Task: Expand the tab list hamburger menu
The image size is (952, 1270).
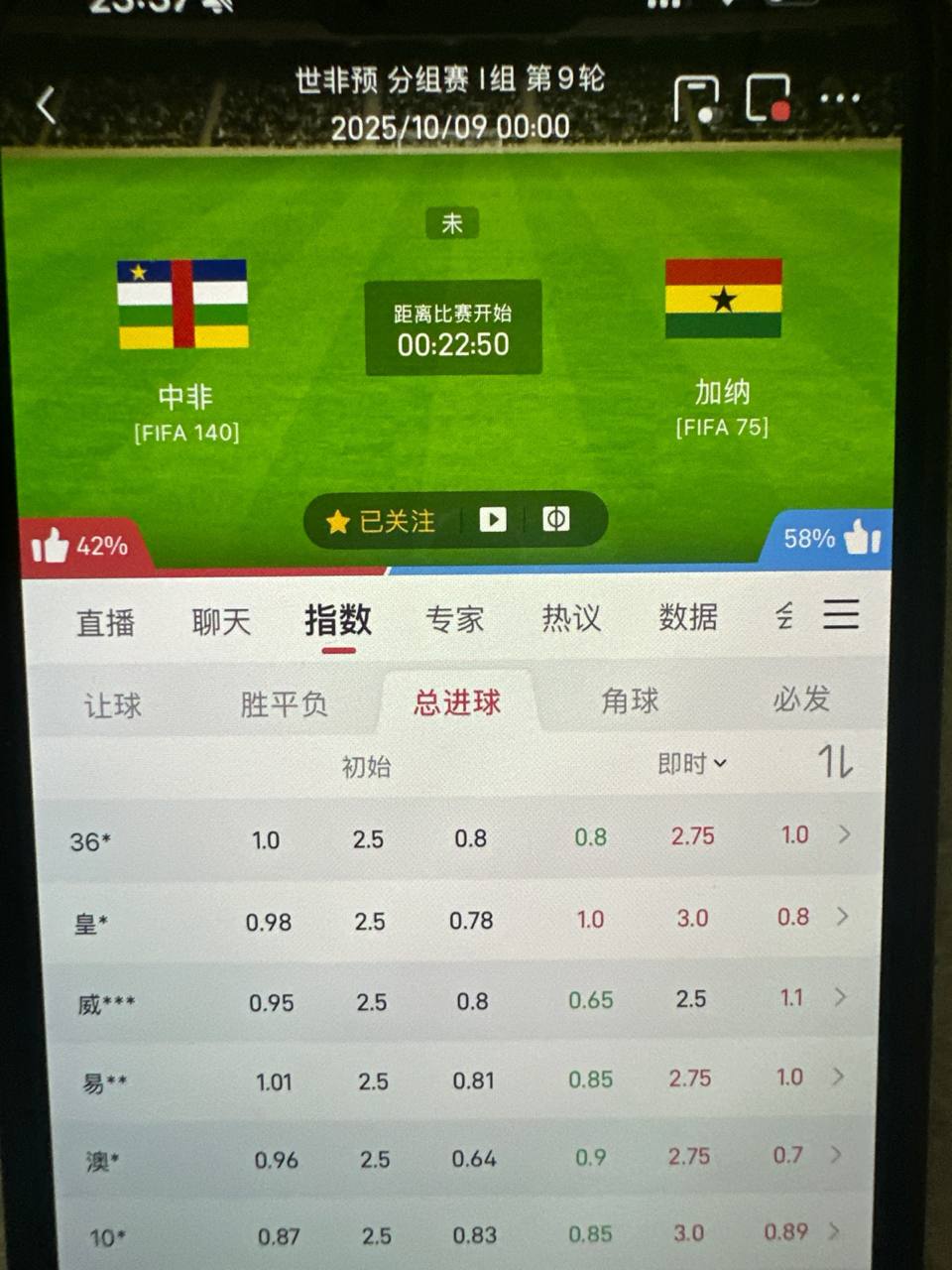Action: [x=840, y=614]
